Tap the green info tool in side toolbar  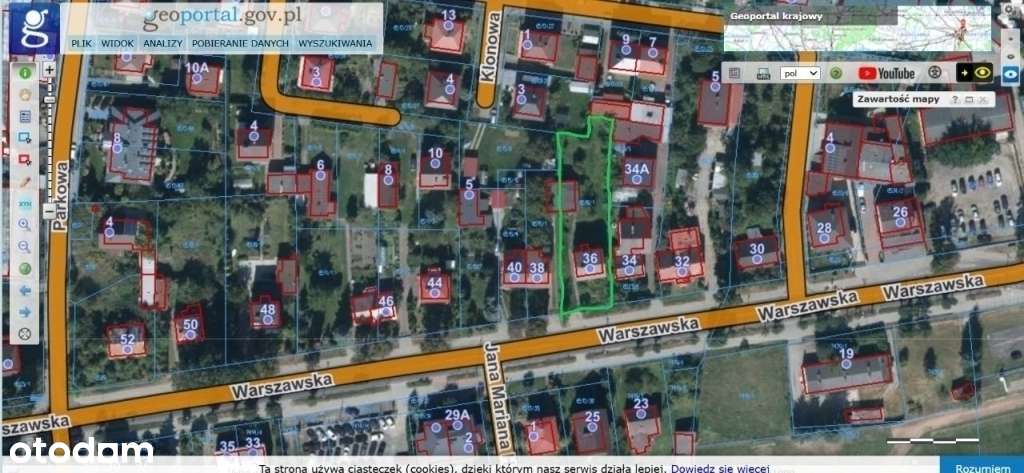tap(25, 73)
